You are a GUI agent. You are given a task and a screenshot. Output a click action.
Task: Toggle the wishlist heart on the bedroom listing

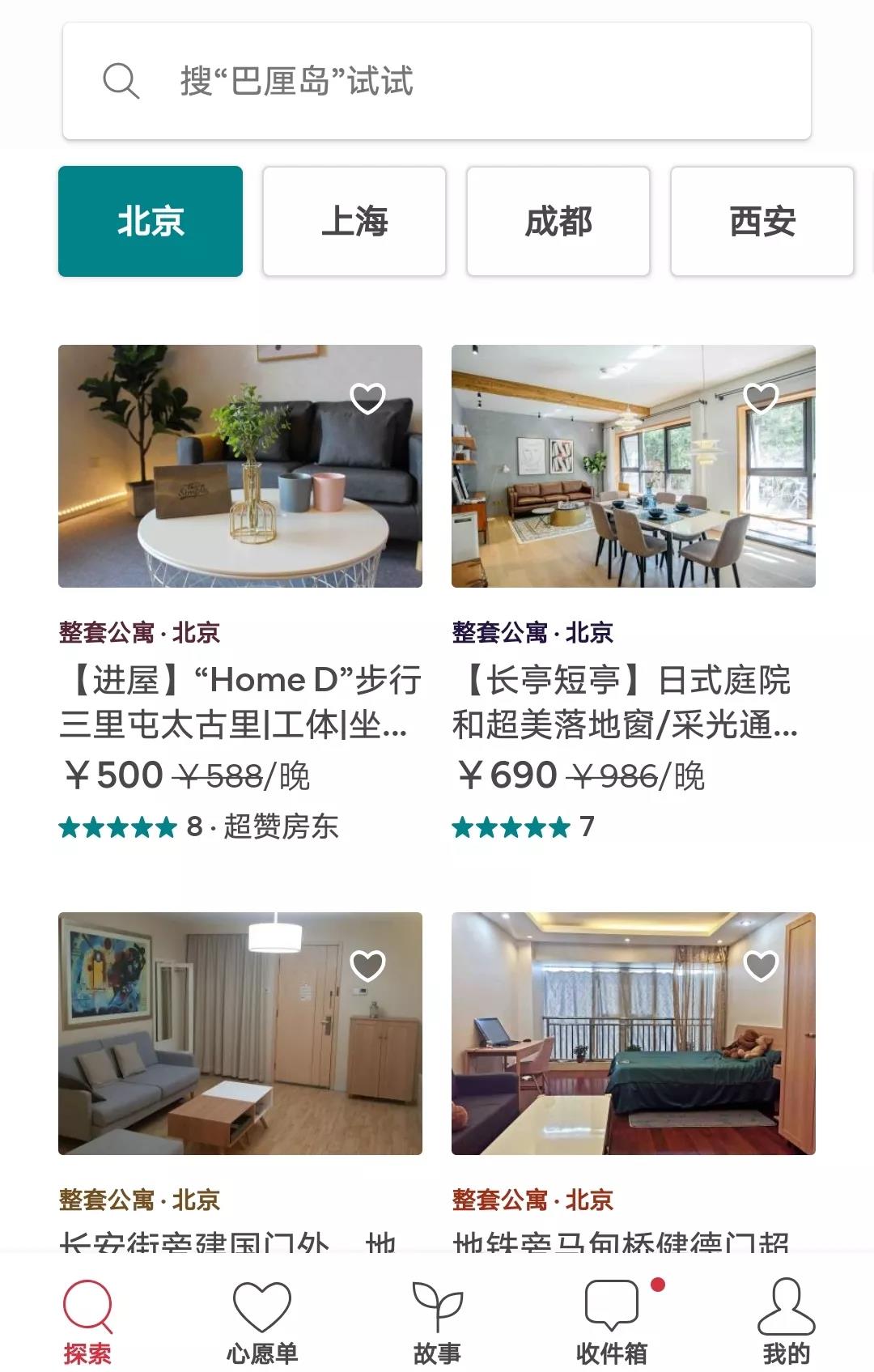pos(759,965)
